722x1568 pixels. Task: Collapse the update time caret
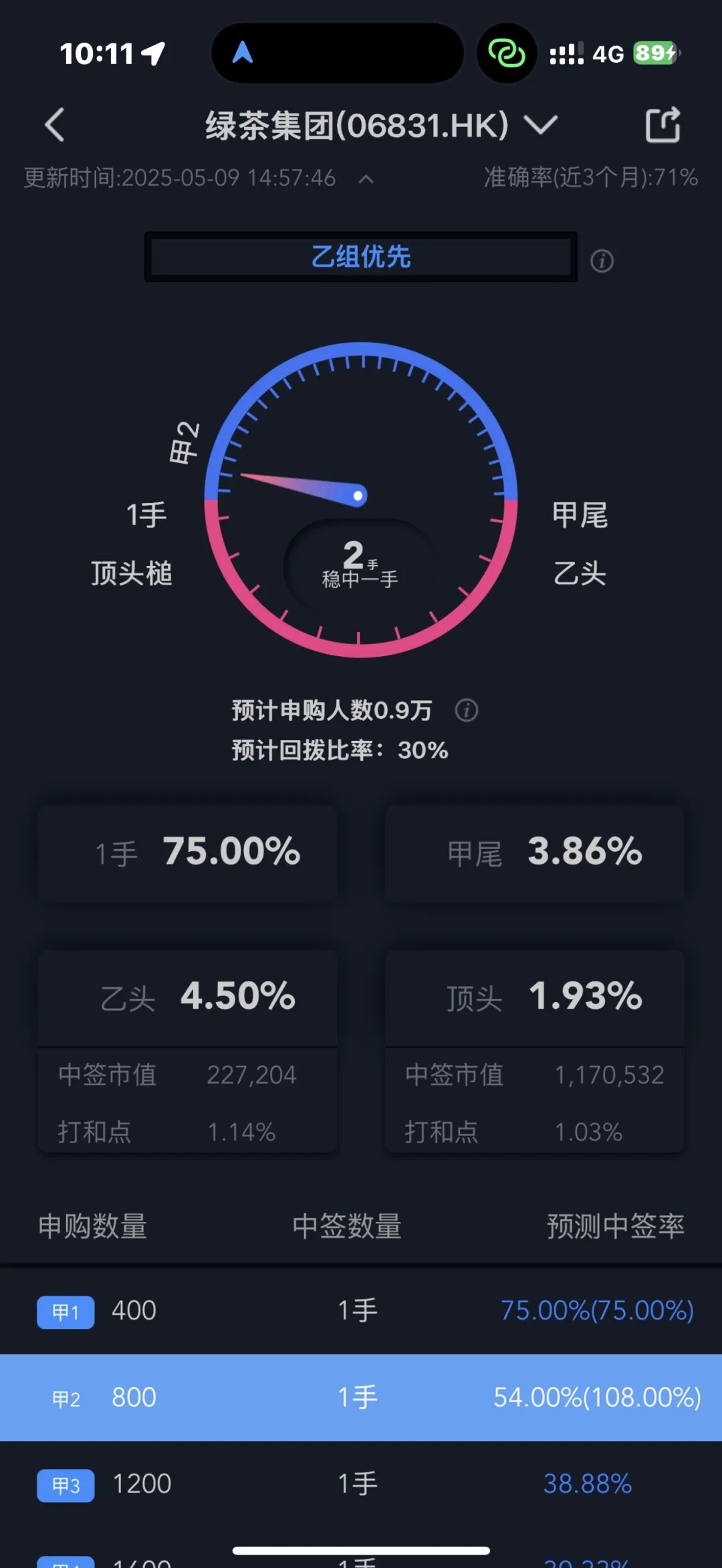point(366,179)
